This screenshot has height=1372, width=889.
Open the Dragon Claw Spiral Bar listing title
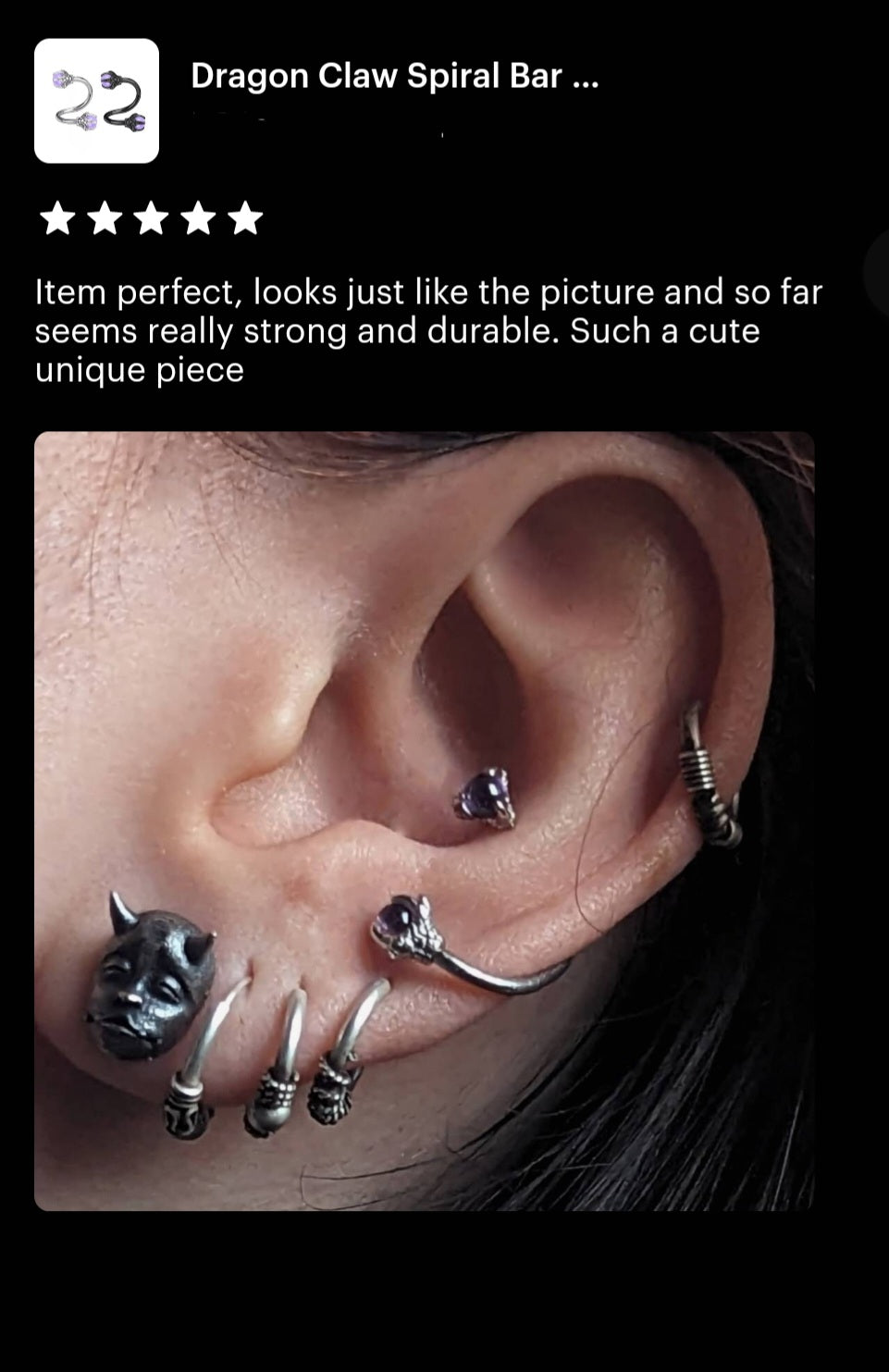[x=394, y=76]
